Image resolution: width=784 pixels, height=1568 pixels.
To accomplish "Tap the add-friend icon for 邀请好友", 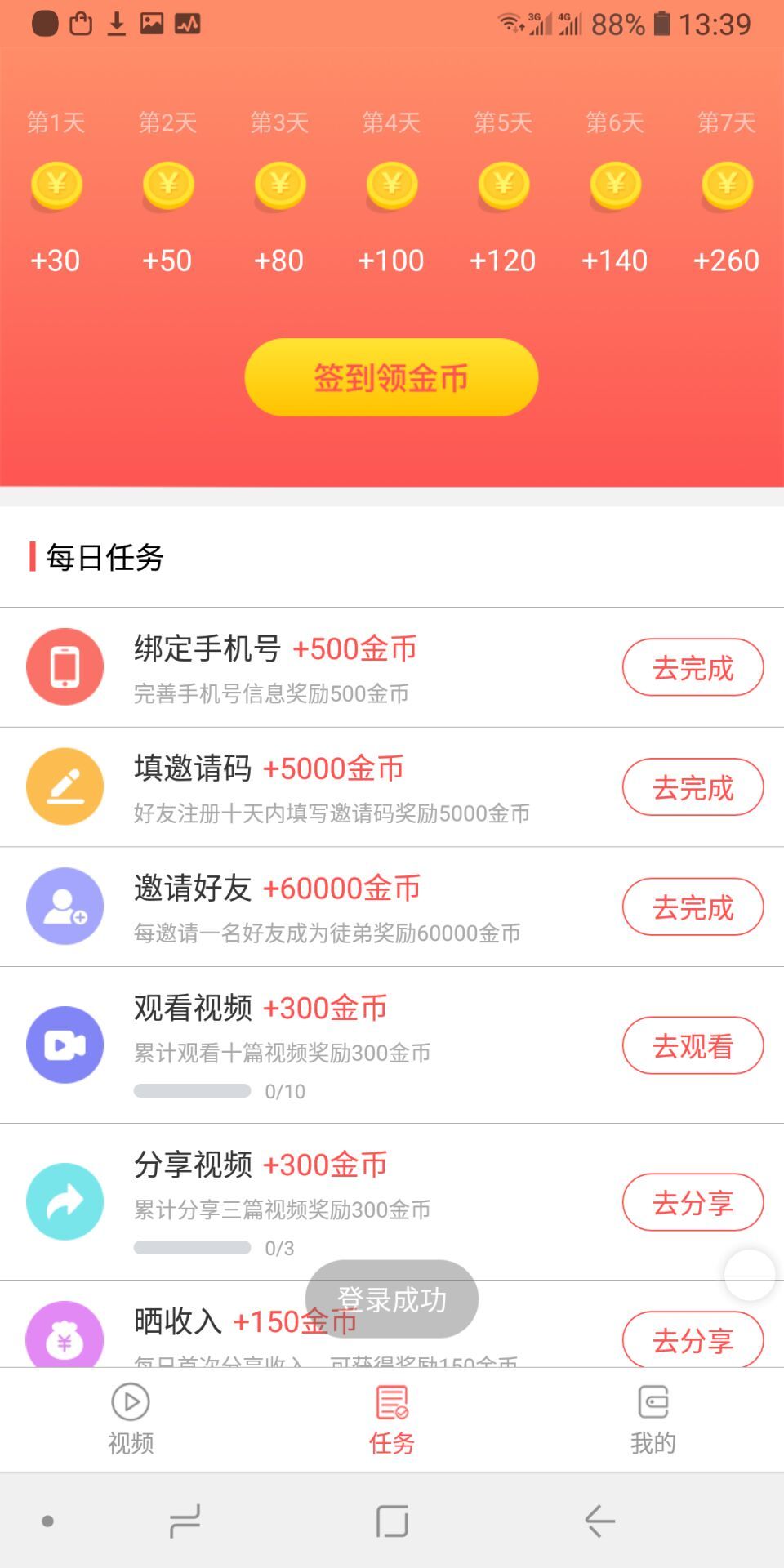I will [65, 906].
